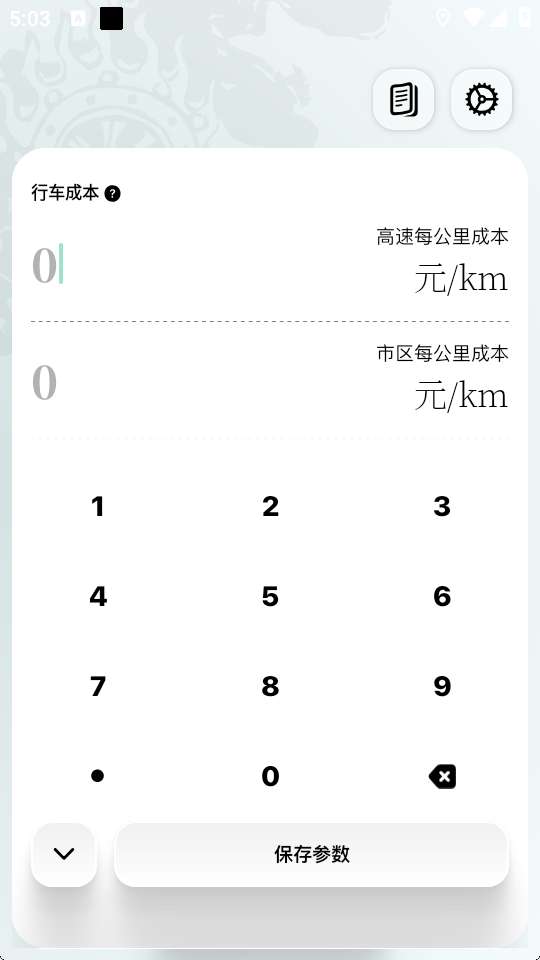
Task: Enter digit 9 on the keypad
Action: [442, 686]
